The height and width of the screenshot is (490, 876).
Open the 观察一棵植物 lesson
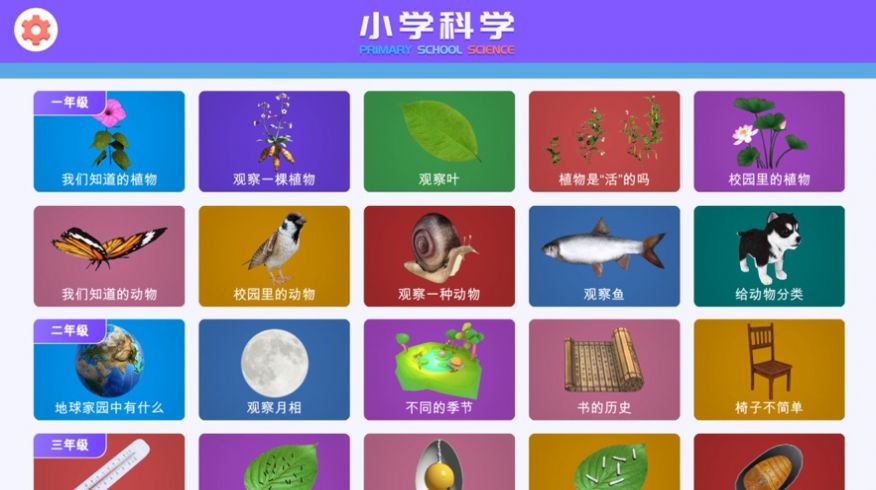point(274,142)
